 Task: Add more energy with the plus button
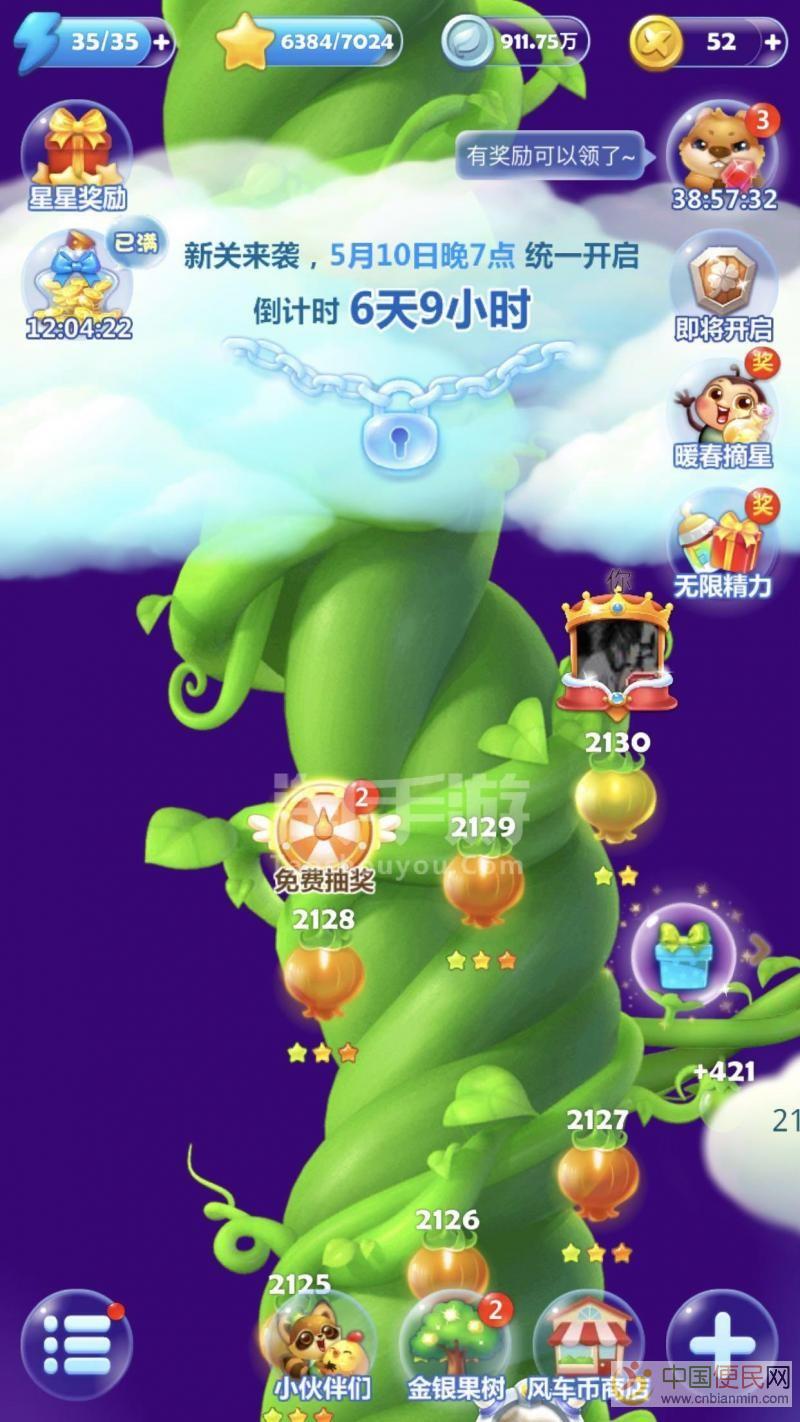[x=161, y=42]
